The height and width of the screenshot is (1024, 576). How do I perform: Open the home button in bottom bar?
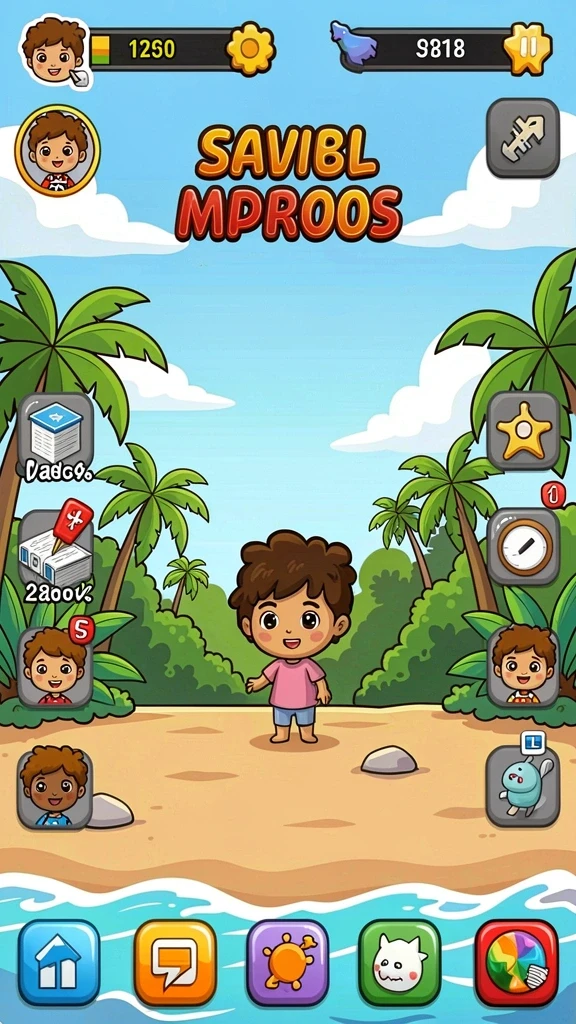coord(59,963)
